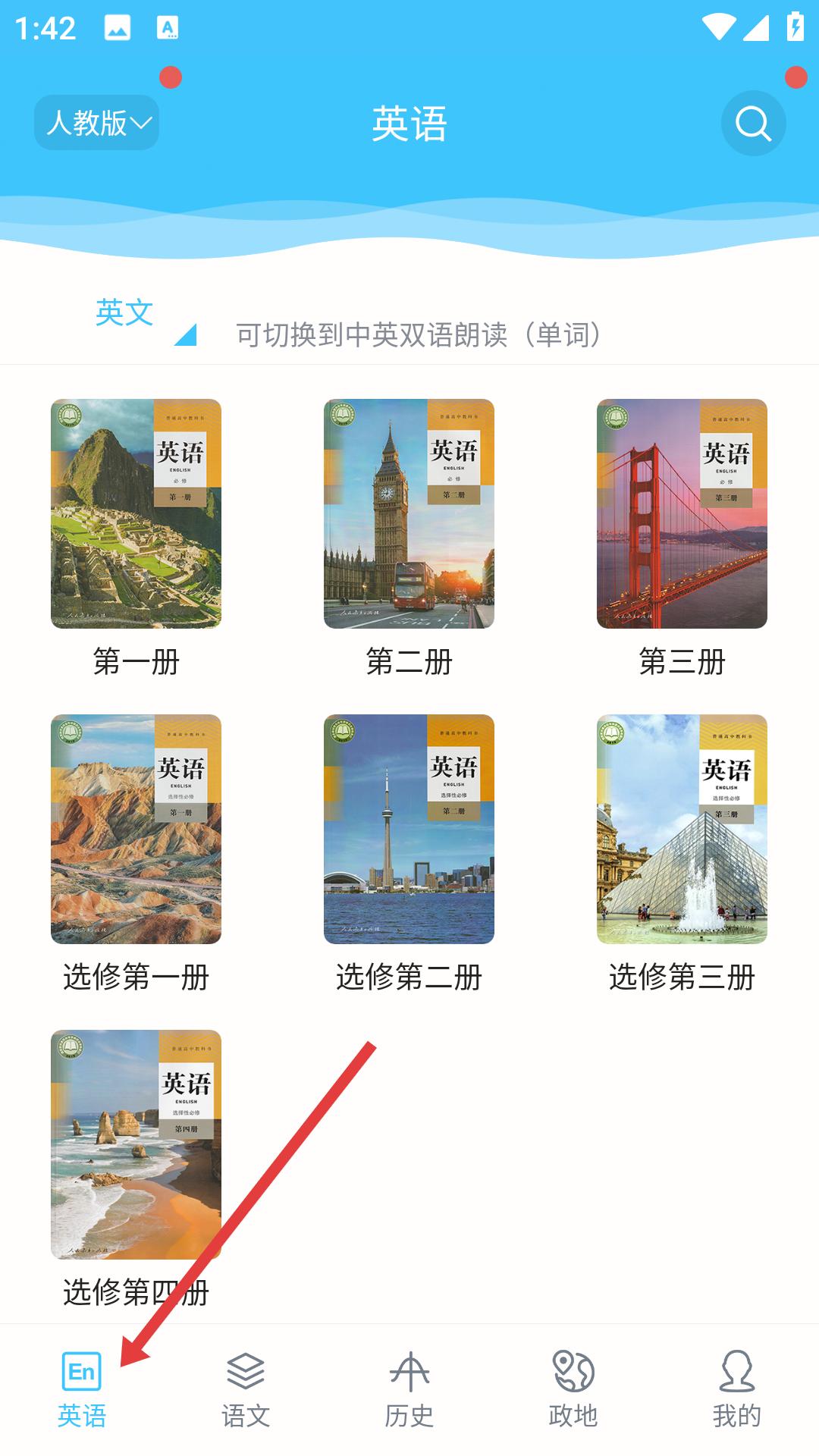Switch to the 历史 tab
819x1456 pixels.
click(x=409, y=1389)
